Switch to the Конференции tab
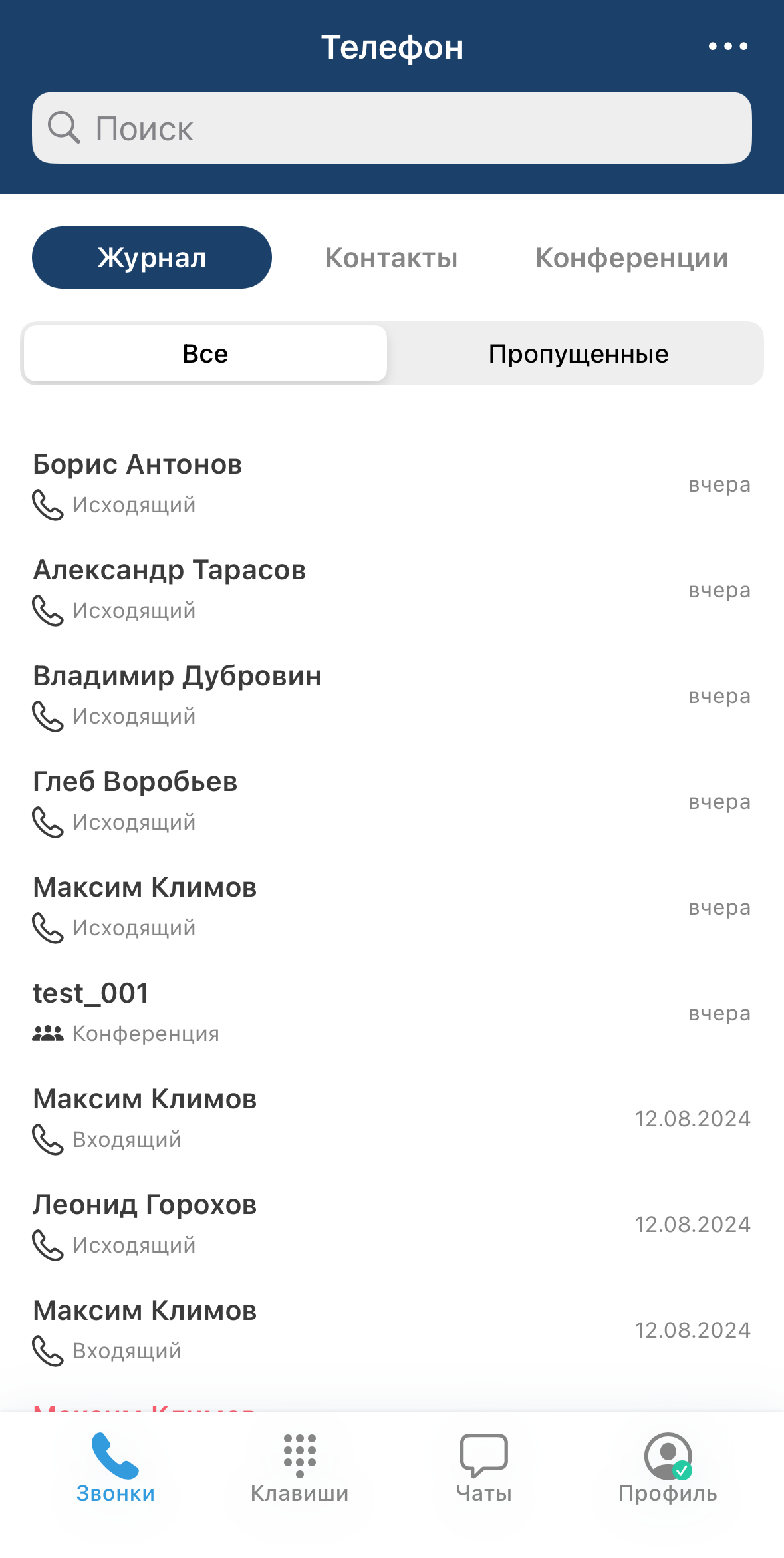Screen dimensions: 784x1558 click(631, 258)
